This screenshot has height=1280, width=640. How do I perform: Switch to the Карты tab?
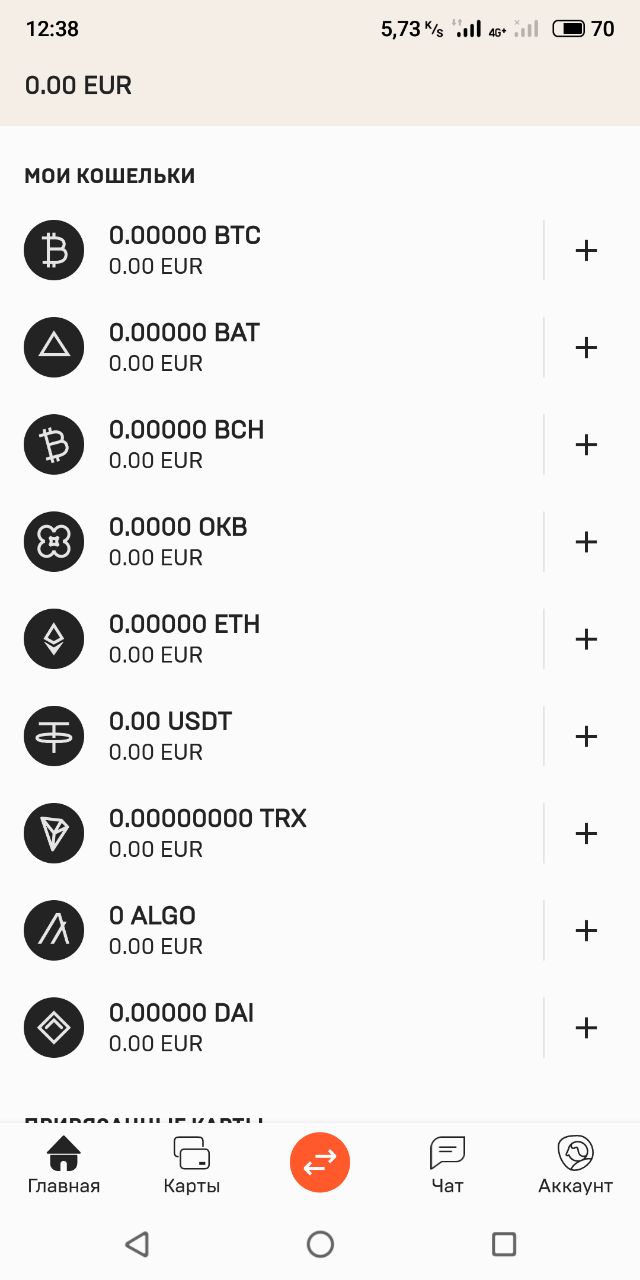click(x=192, y=1165)
